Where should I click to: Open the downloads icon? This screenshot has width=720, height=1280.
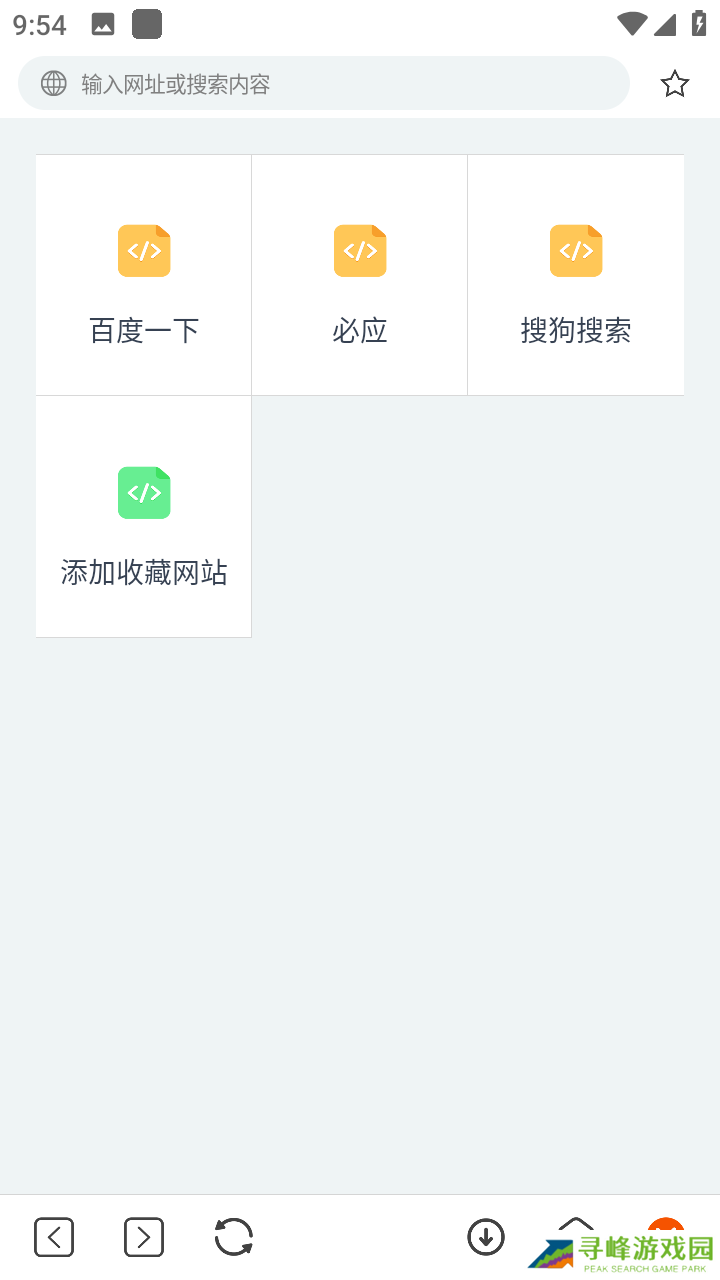[x=486, y=1237]
